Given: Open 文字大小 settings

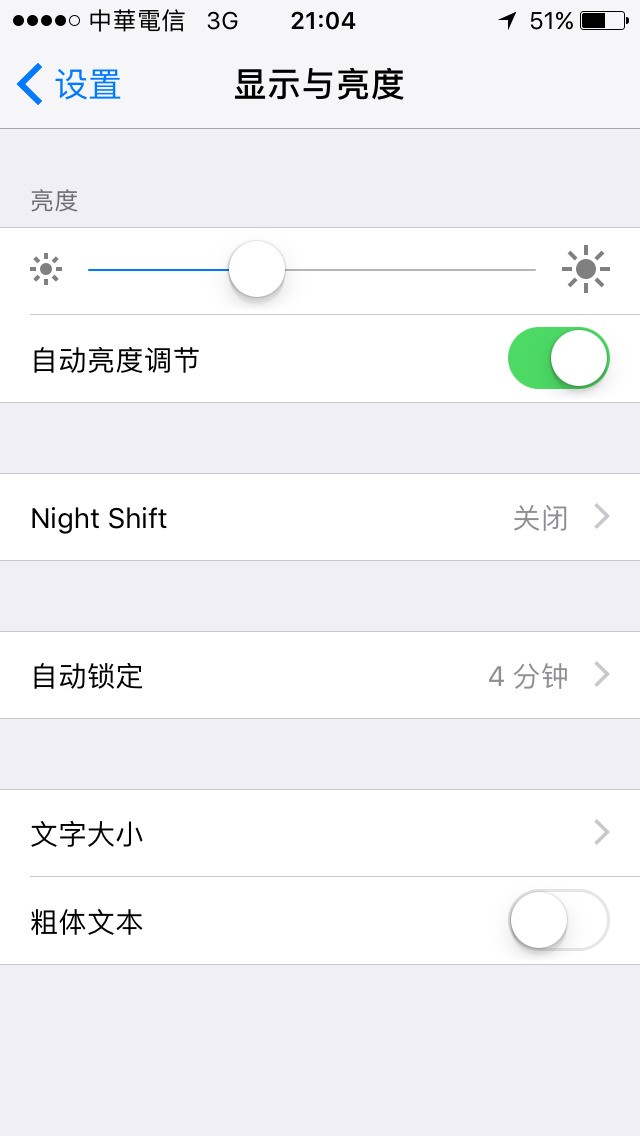Looking at the screenshot, I should click(320, 833).
